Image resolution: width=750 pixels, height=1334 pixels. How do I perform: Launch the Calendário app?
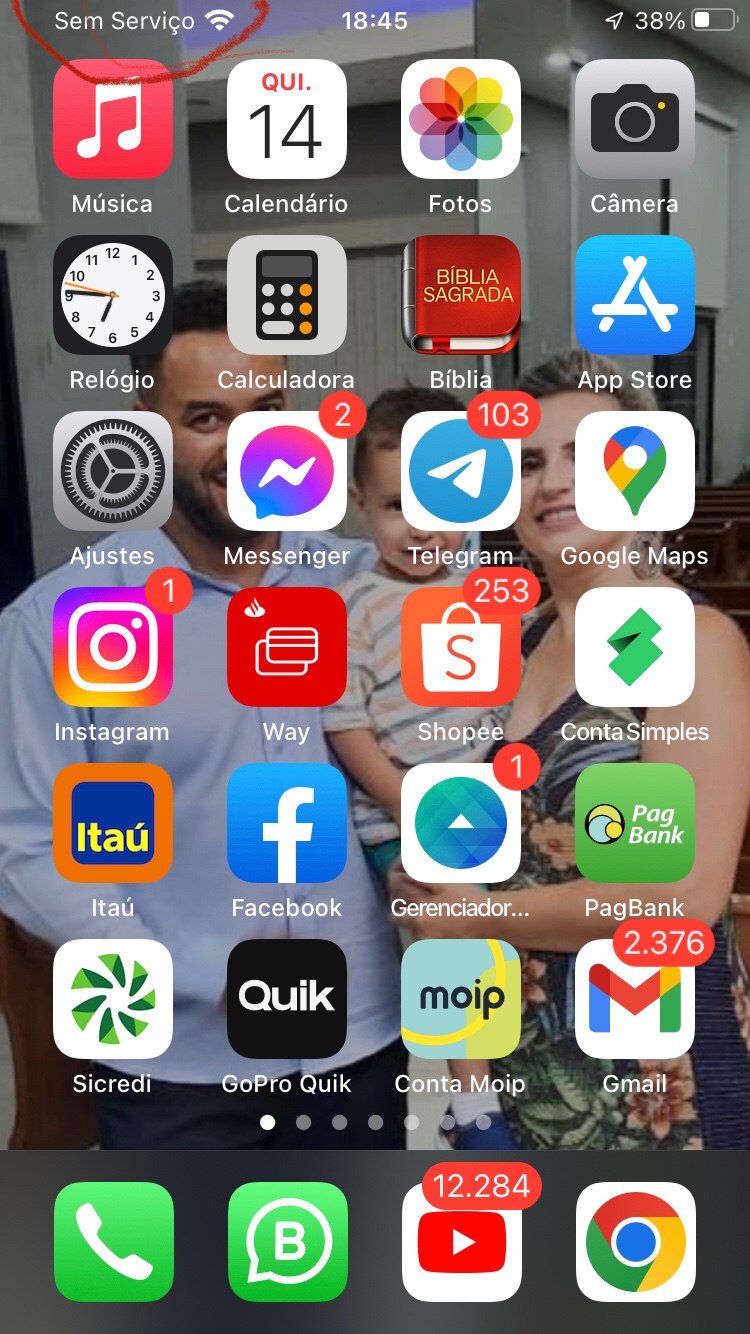286,119
